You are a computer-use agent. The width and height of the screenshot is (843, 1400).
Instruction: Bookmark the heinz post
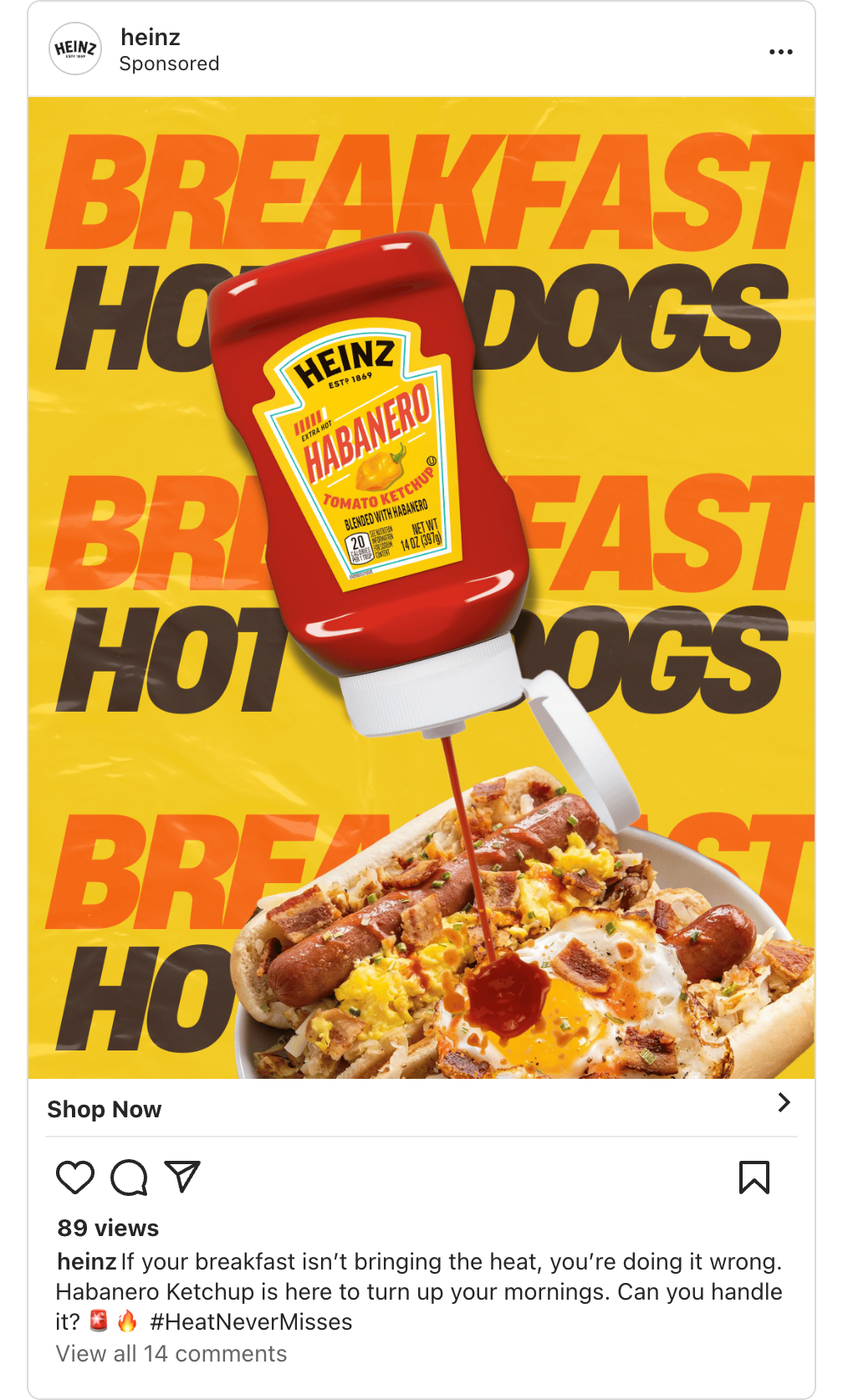pyautogui.click(x=754, y=1178)
